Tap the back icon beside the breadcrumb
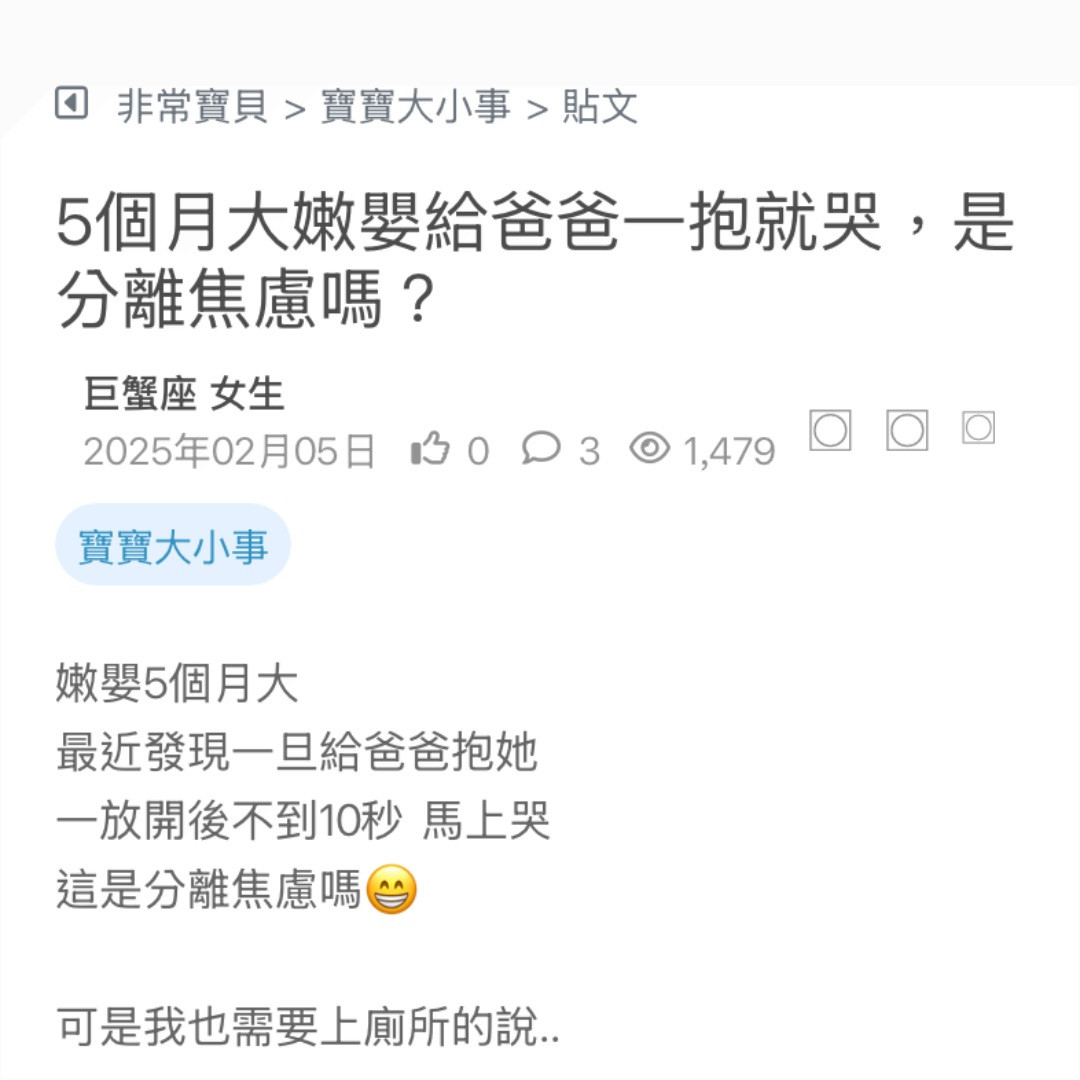 [71, 103]
